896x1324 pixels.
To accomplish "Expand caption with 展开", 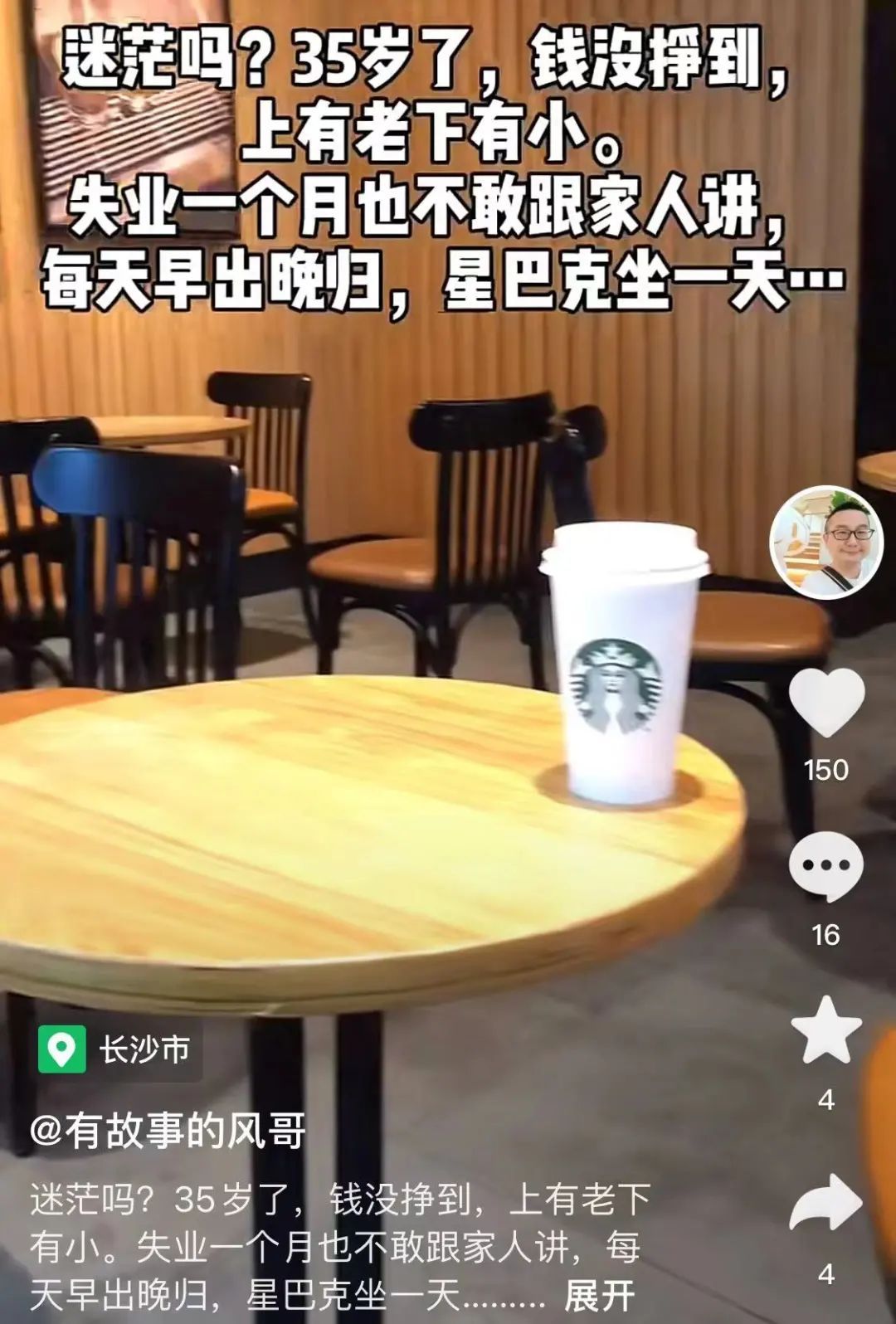I will (x=599, y=1295).
